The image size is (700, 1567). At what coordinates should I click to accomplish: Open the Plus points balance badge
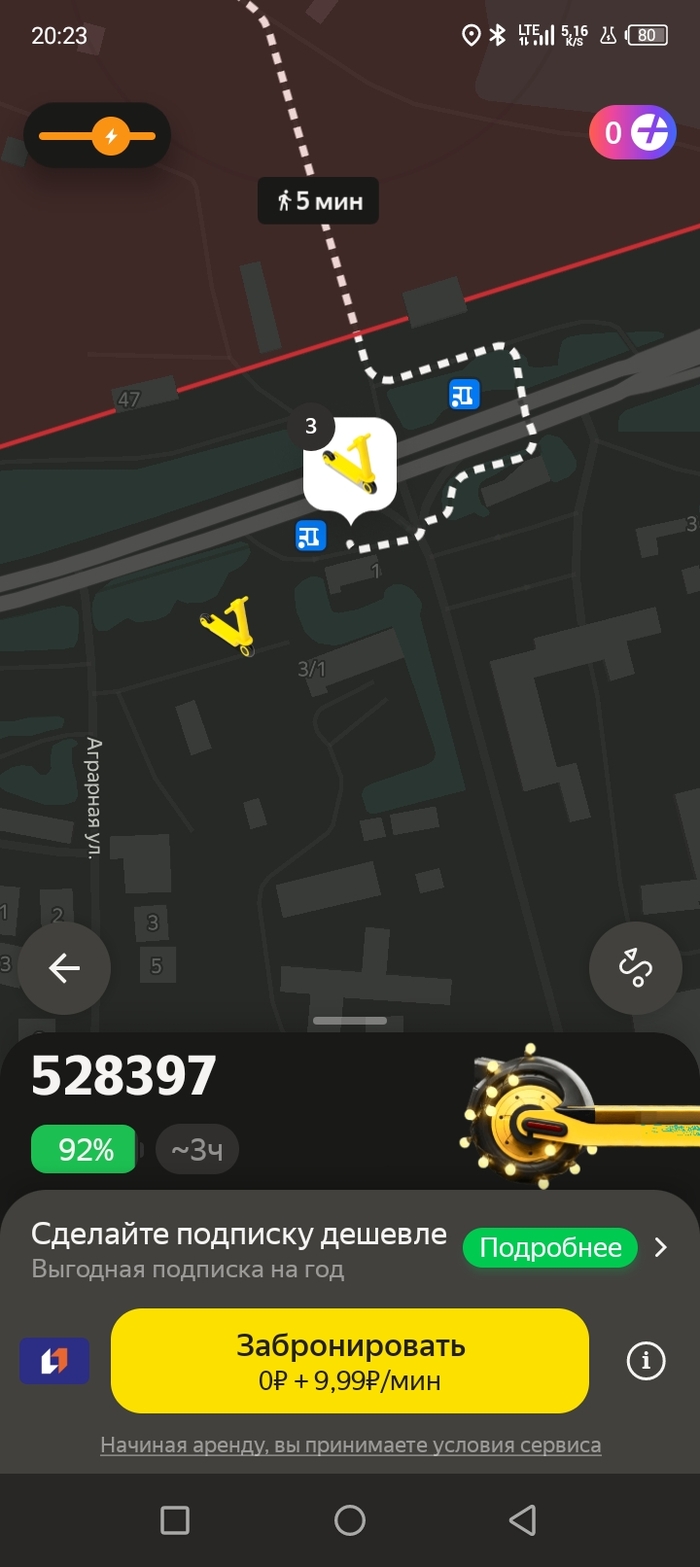click(x=632, y=132)
